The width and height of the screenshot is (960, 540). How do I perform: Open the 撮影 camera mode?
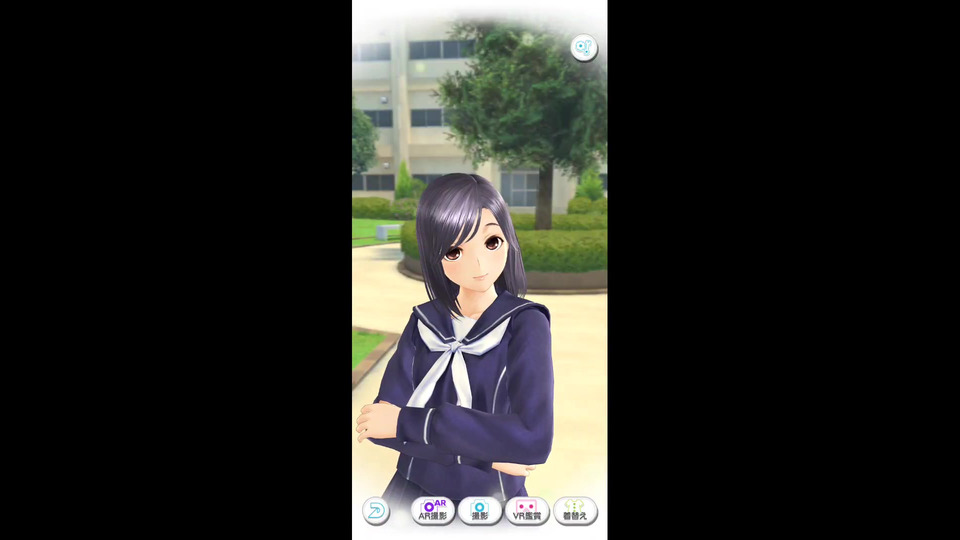click(480, 511)
